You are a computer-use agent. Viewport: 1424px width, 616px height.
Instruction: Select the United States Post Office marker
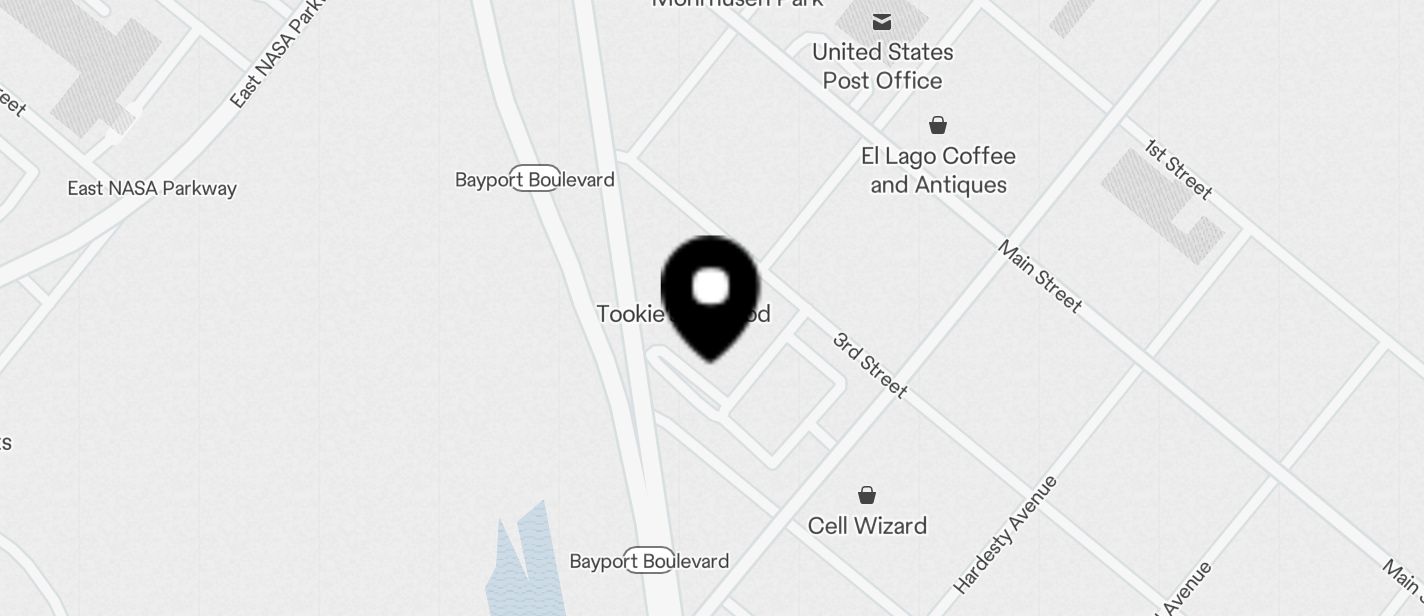point(882,21)
